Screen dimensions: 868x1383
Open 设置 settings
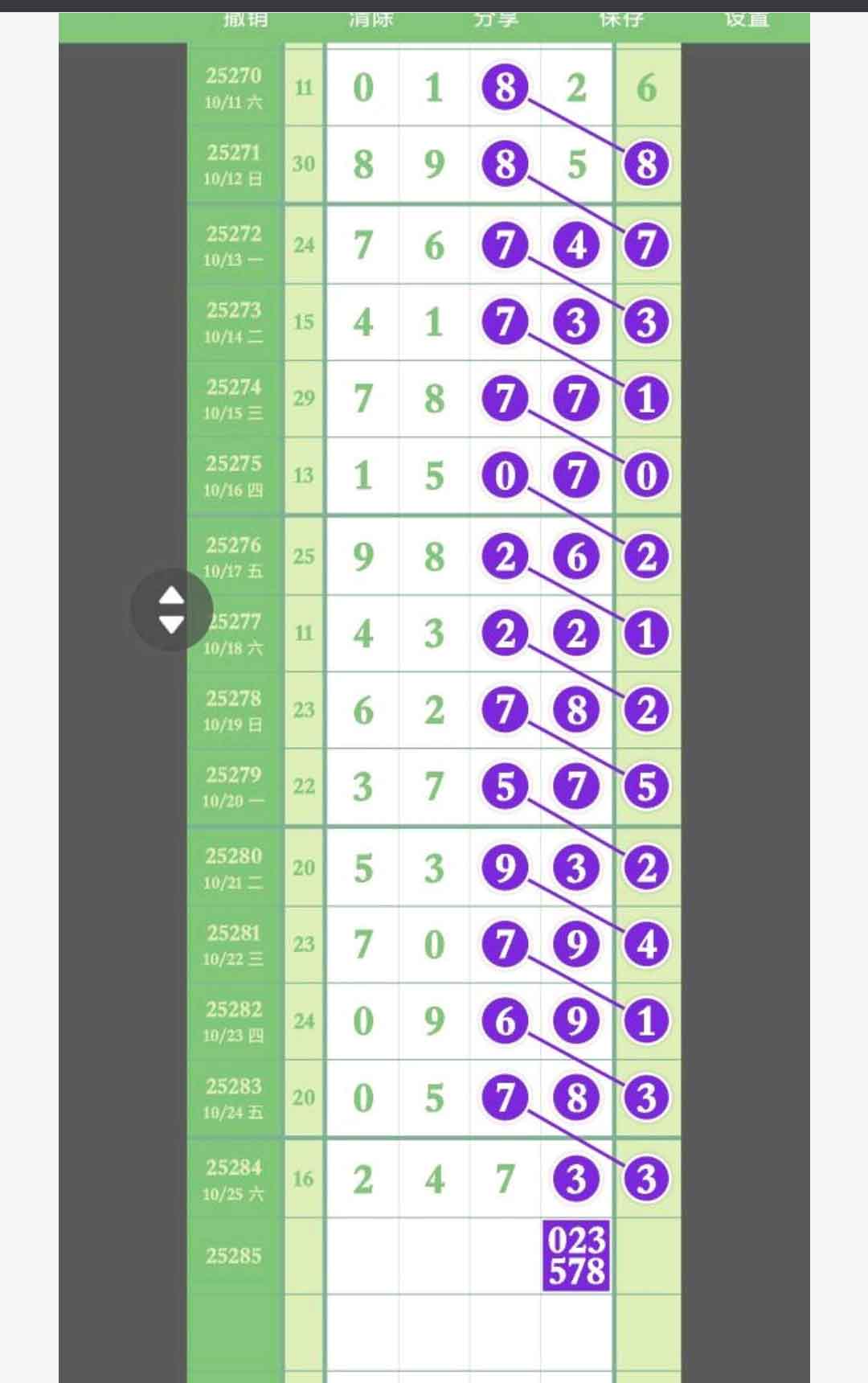point(747,19)
